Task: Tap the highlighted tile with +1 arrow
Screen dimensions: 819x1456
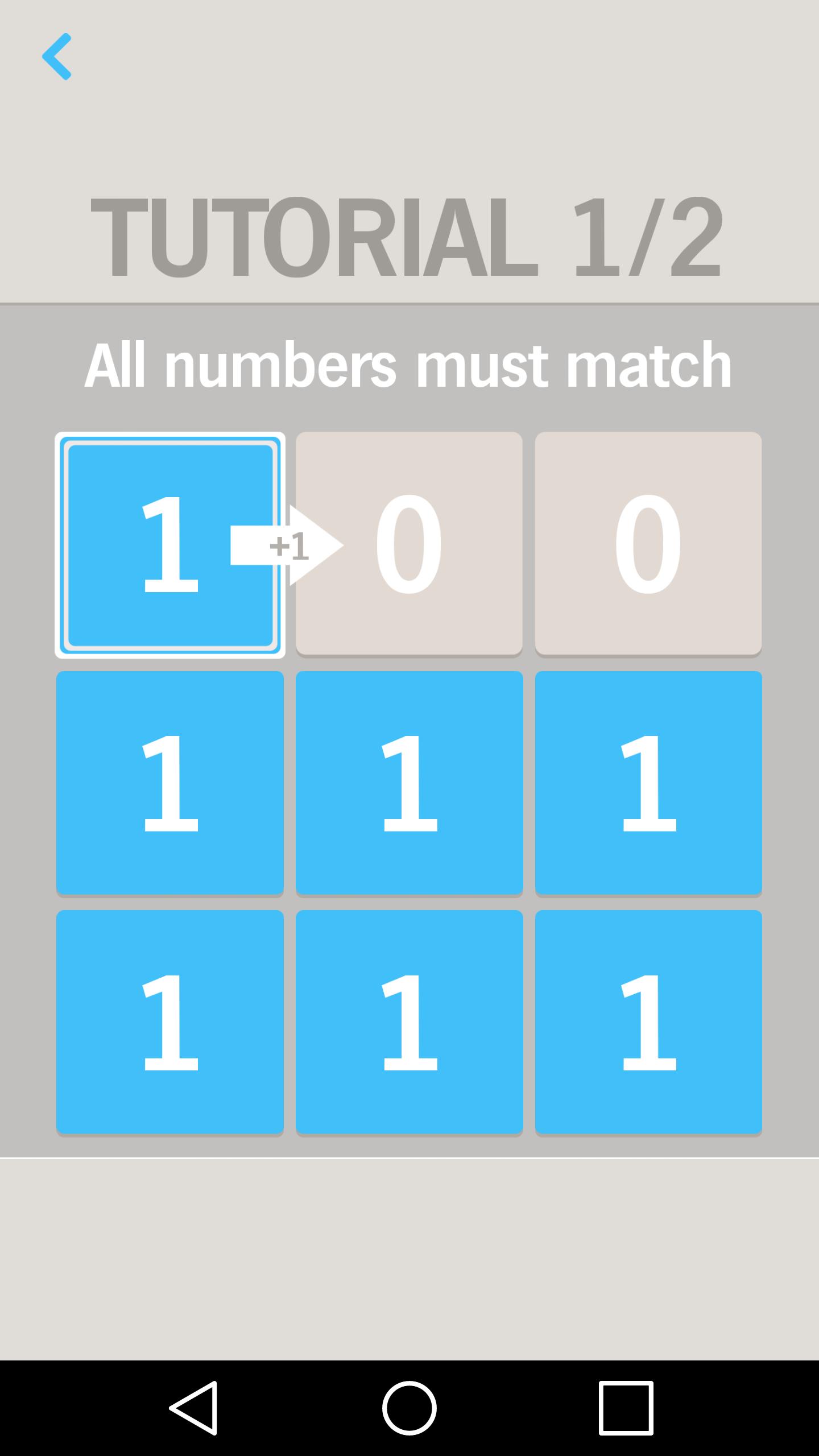Action: coord(169,545)
